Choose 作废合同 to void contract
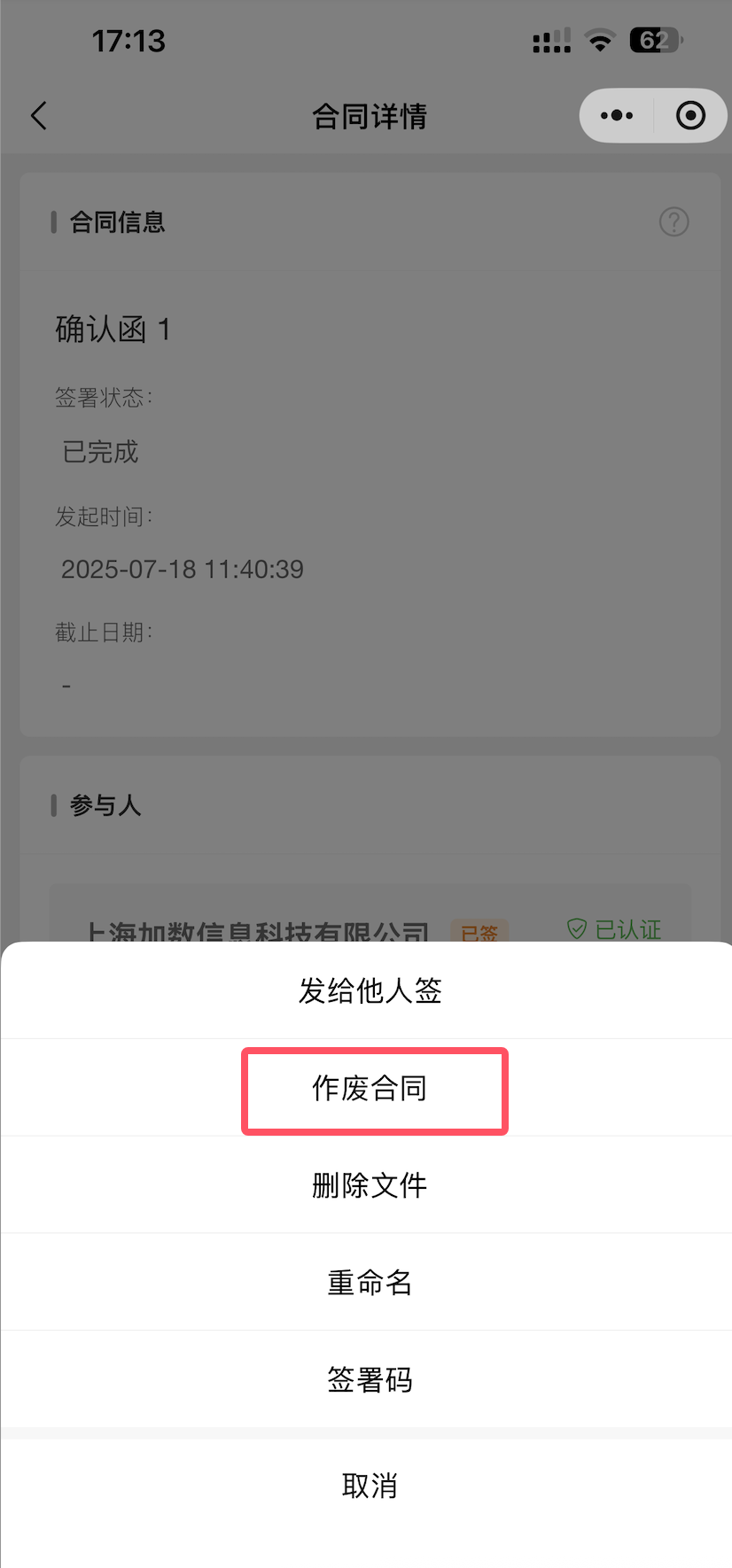The image size is (732, 1568). tap(370, 1089)
